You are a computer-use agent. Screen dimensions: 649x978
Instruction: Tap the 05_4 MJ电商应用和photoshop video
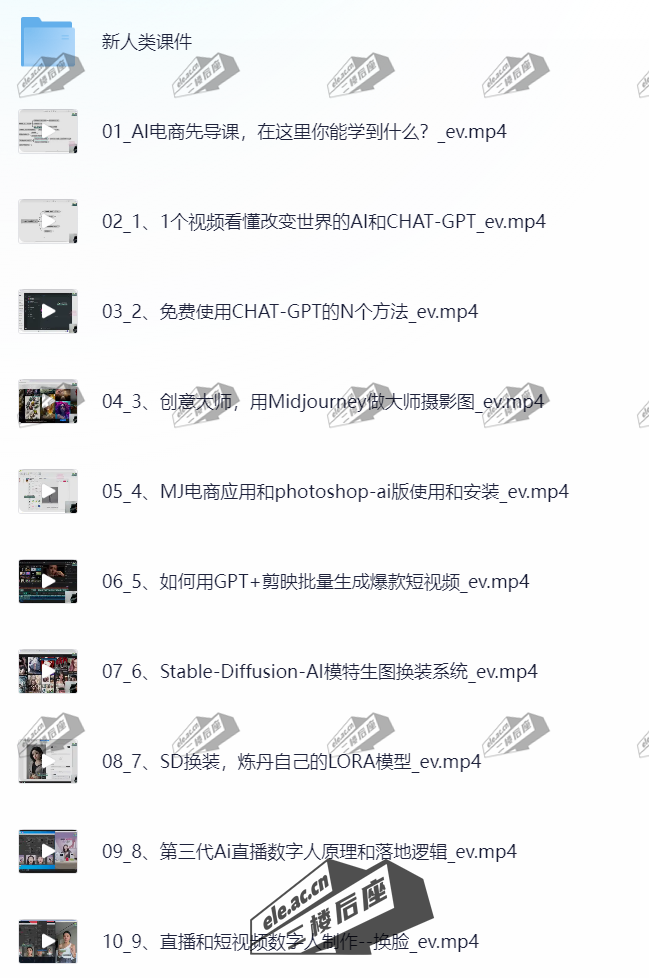click(334, 491)
